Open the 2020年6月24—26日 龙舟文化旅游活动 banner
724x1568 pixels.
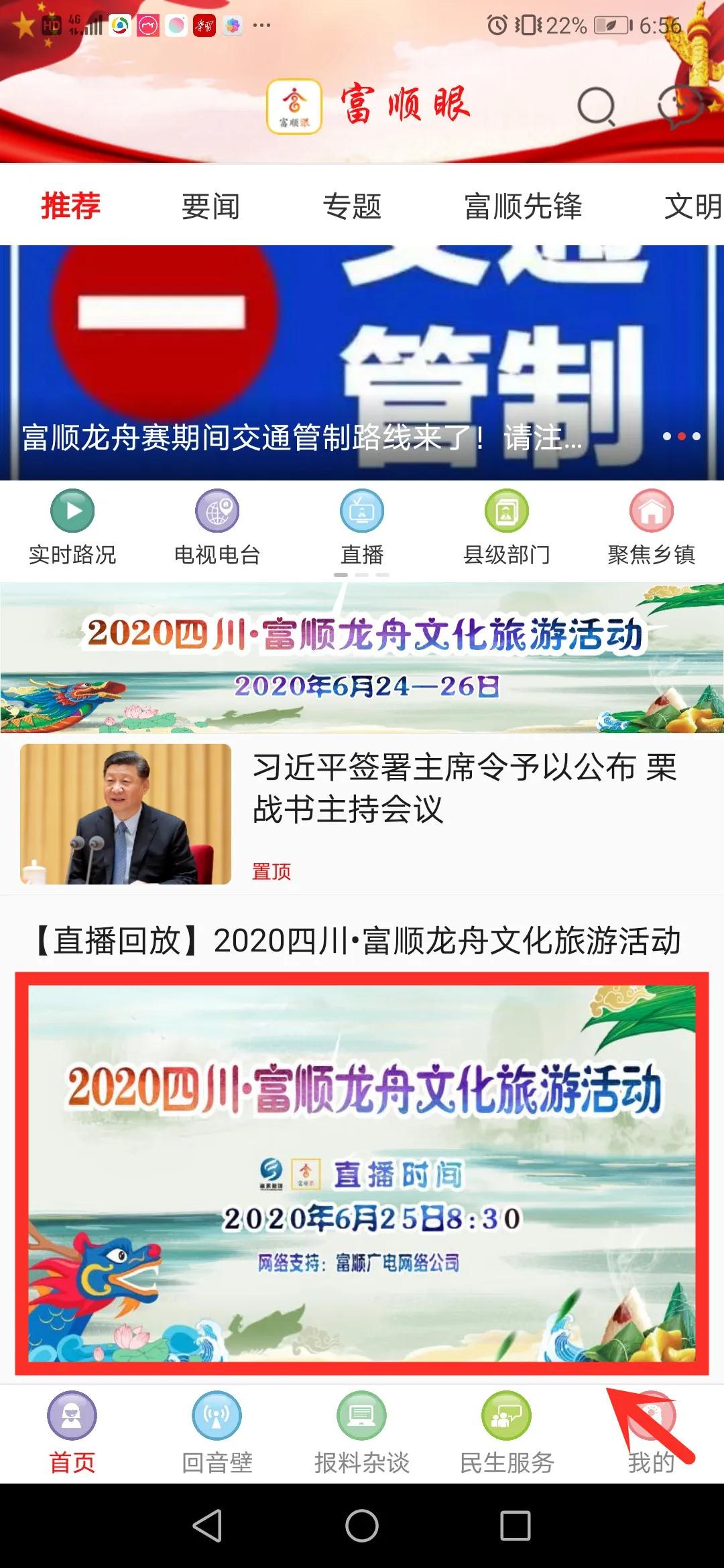tap(362, 657)
